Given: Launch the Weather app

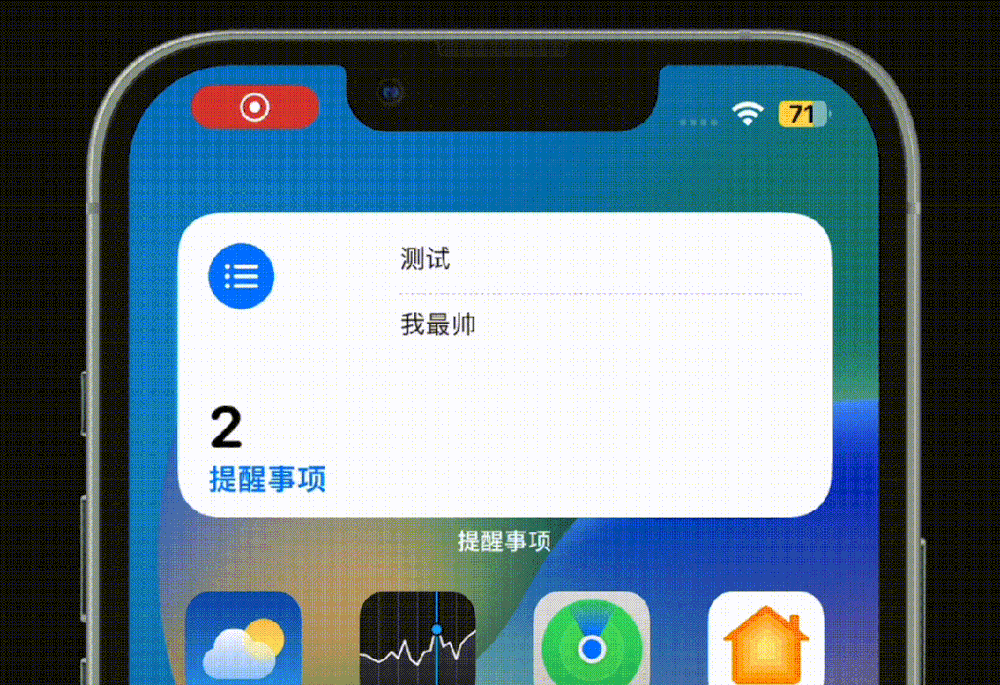Looking at the screenshot, I should (x=243, y=640).
